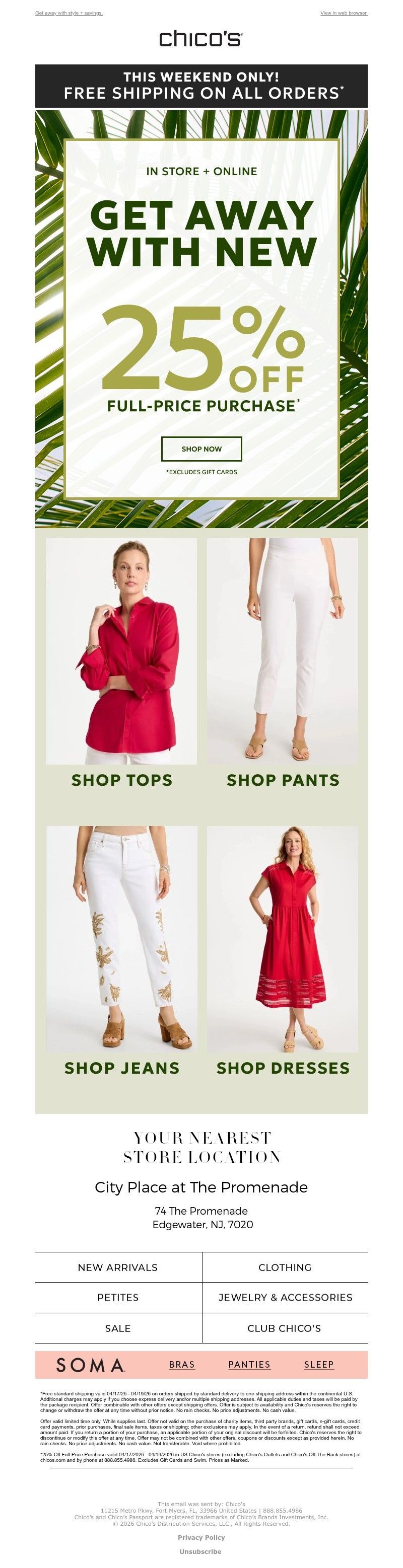Select the Soma Sleep link
Viewport: 403px width, 1568px height.
coord(319,1364)
